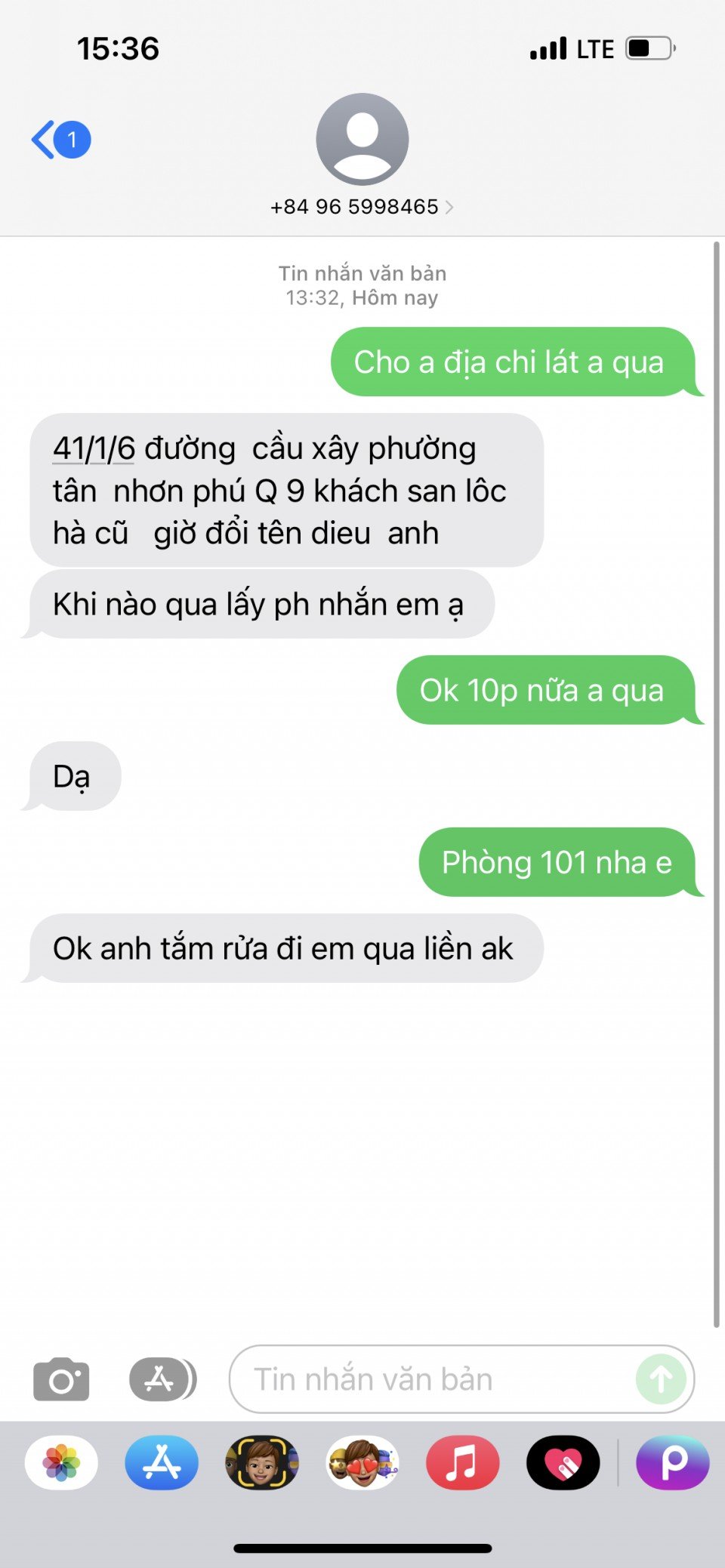The image size is (725, 1568).
Task: Open the Photos app in the app strip
Action: (x=62, y=1462)
